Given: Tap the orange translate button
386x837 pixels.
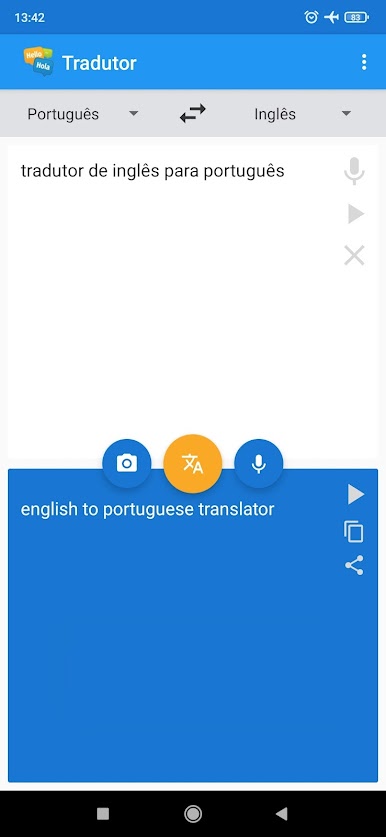Looking at the screenshot, I should [193, 463].
